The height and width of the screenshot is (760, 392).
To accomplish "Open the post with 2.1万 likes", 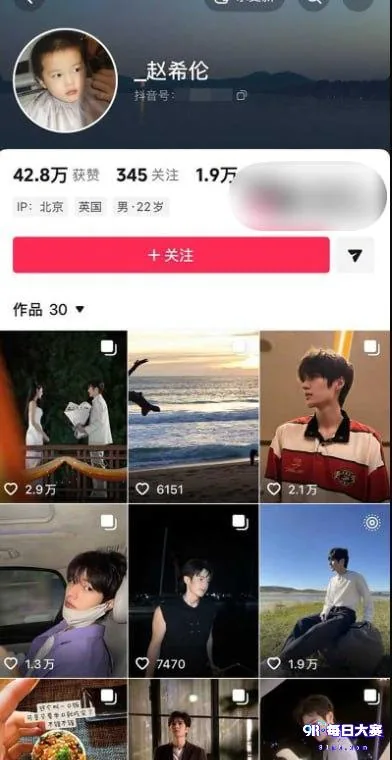I will [x=325, y=416].
